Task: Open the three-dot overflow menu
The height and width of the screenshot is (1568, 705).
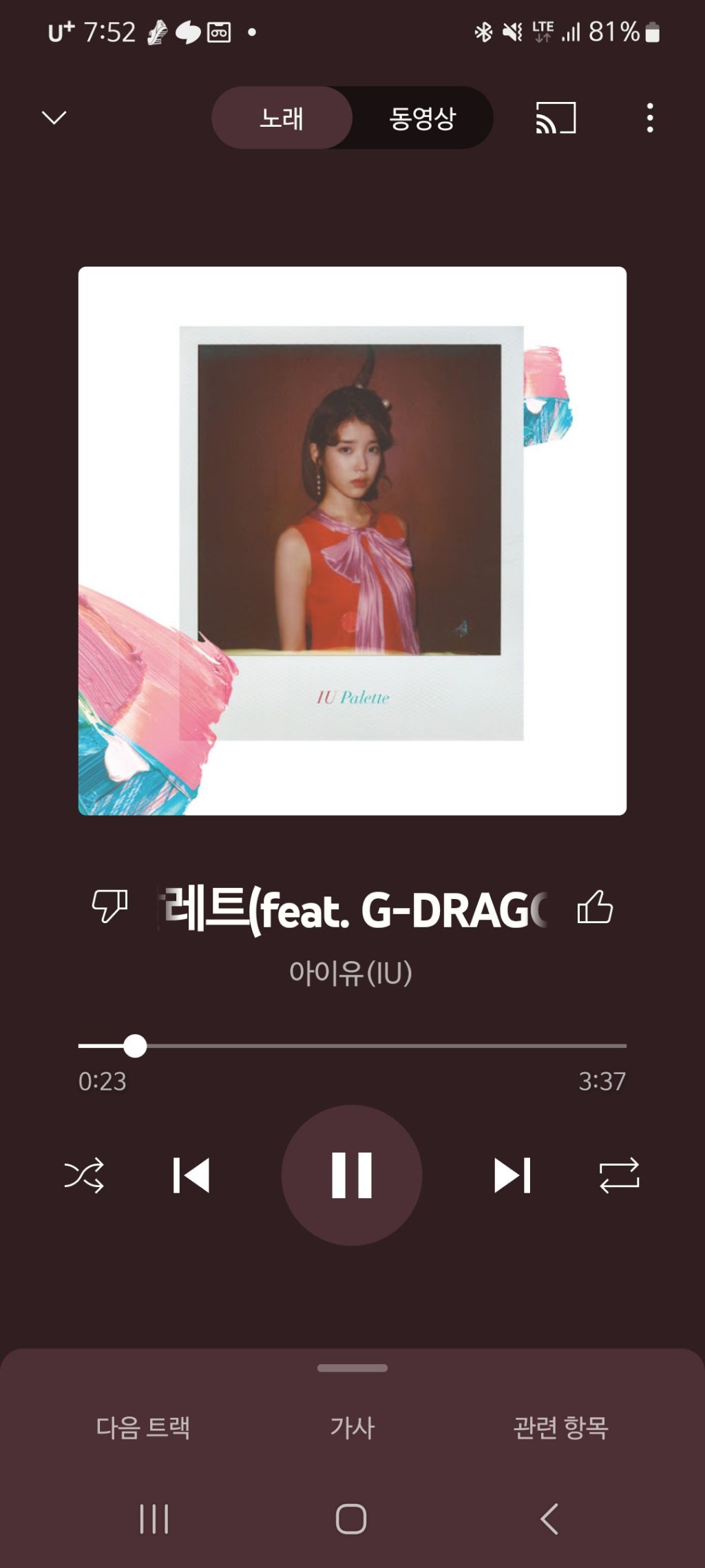Action: [x=648, y=118]
